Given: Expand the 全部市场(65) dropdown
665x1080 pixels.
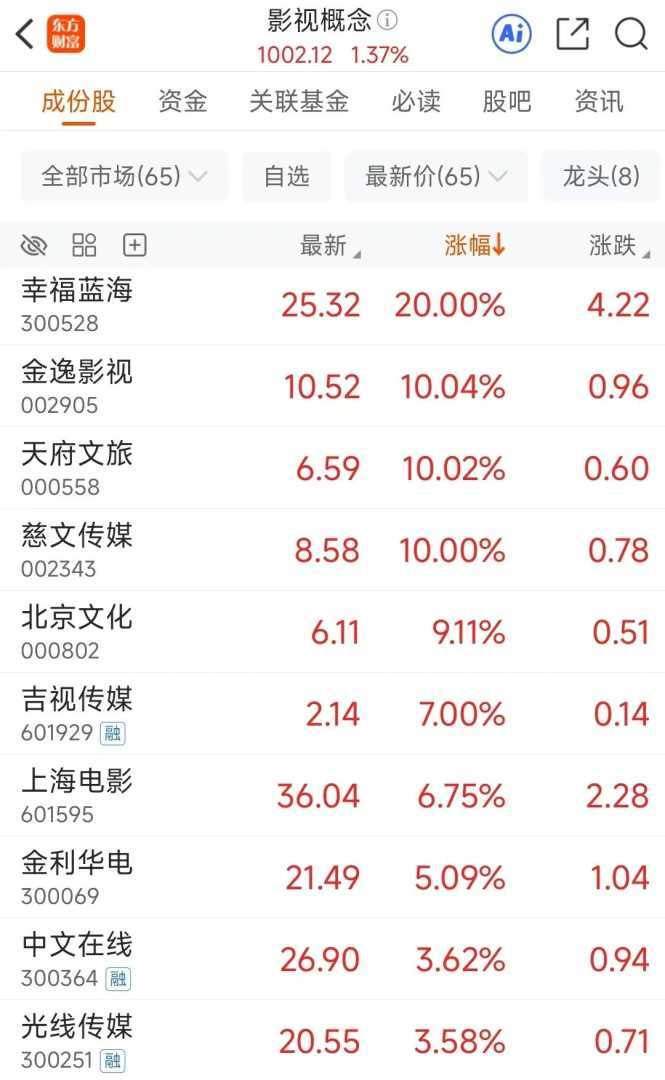Looking at the screenshot, I should click(x=124, y=177).
